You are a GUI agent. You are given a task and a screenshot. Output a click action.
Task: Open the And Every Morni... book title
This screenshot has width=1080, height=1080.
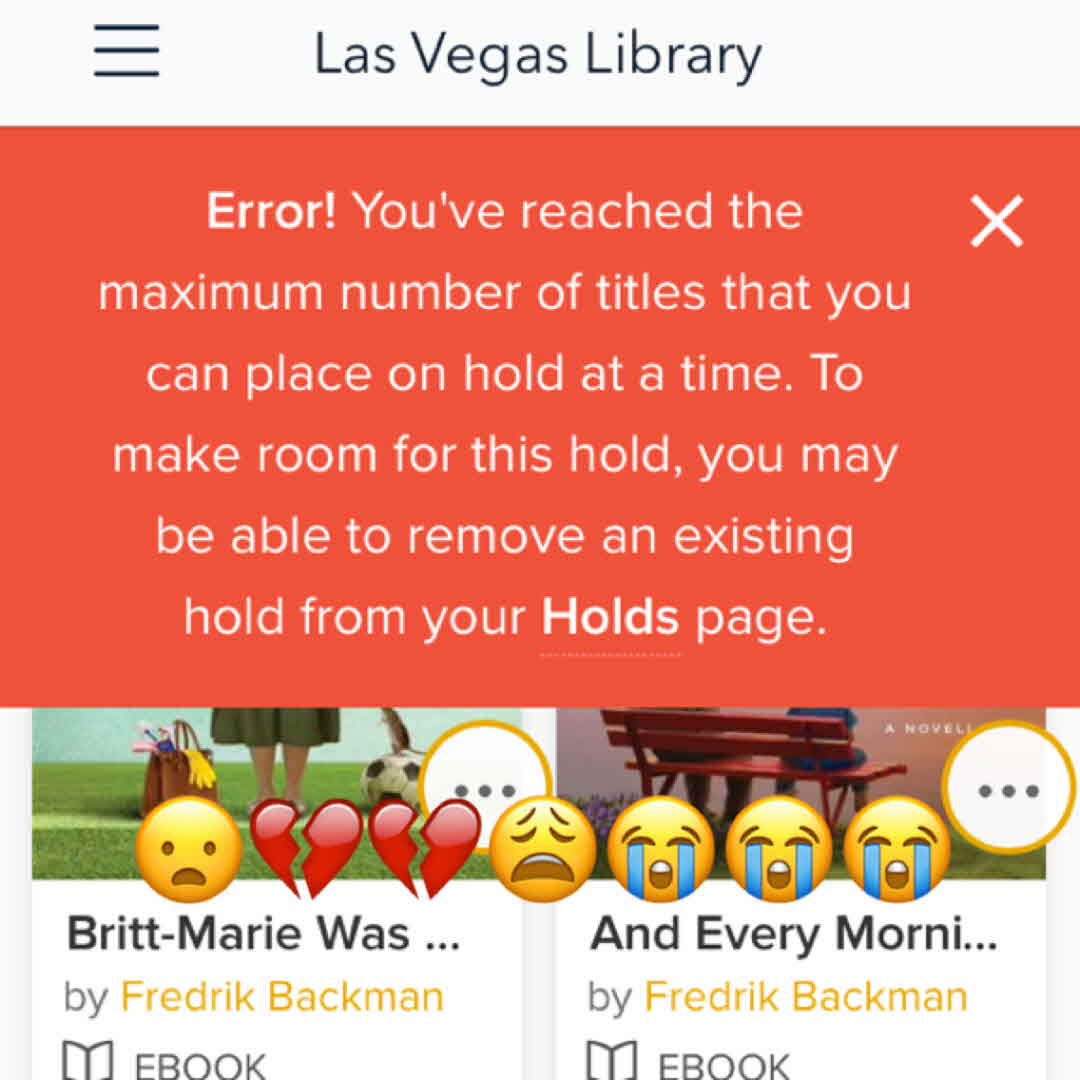click(793, 934)
